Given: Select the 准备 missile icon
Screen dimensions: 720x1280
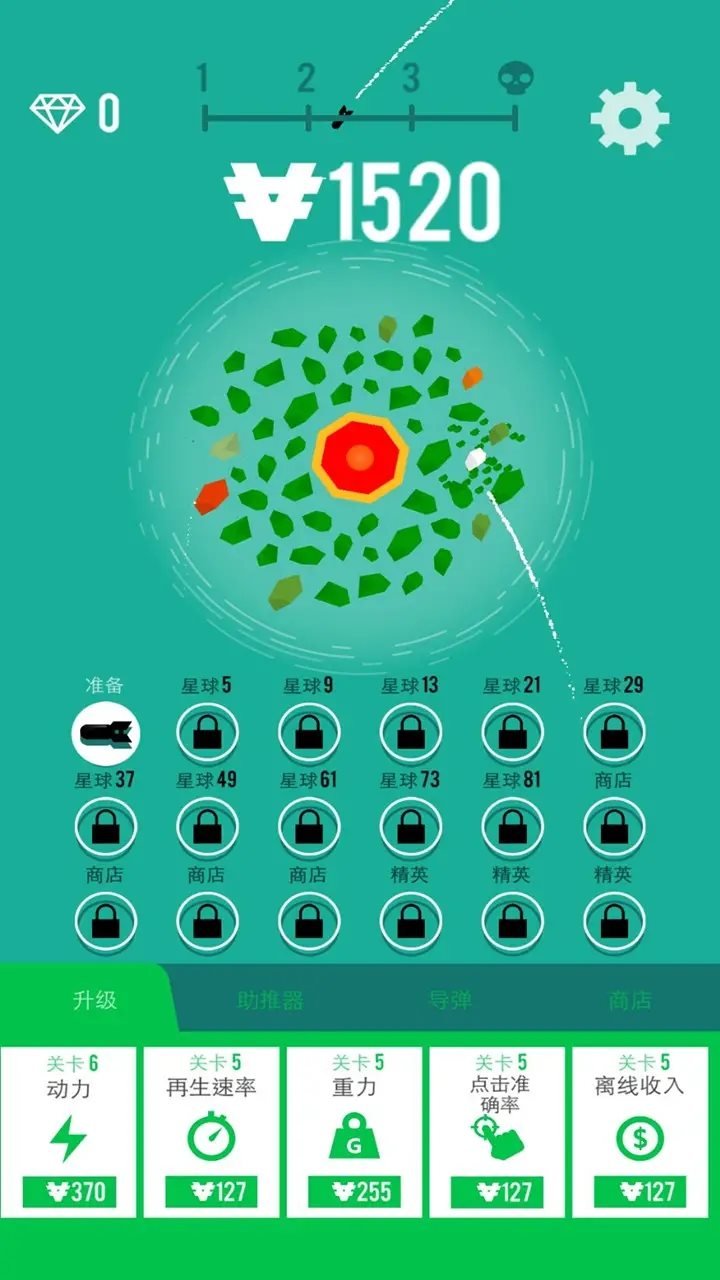Looking at the screenshot, I should 105,734.
